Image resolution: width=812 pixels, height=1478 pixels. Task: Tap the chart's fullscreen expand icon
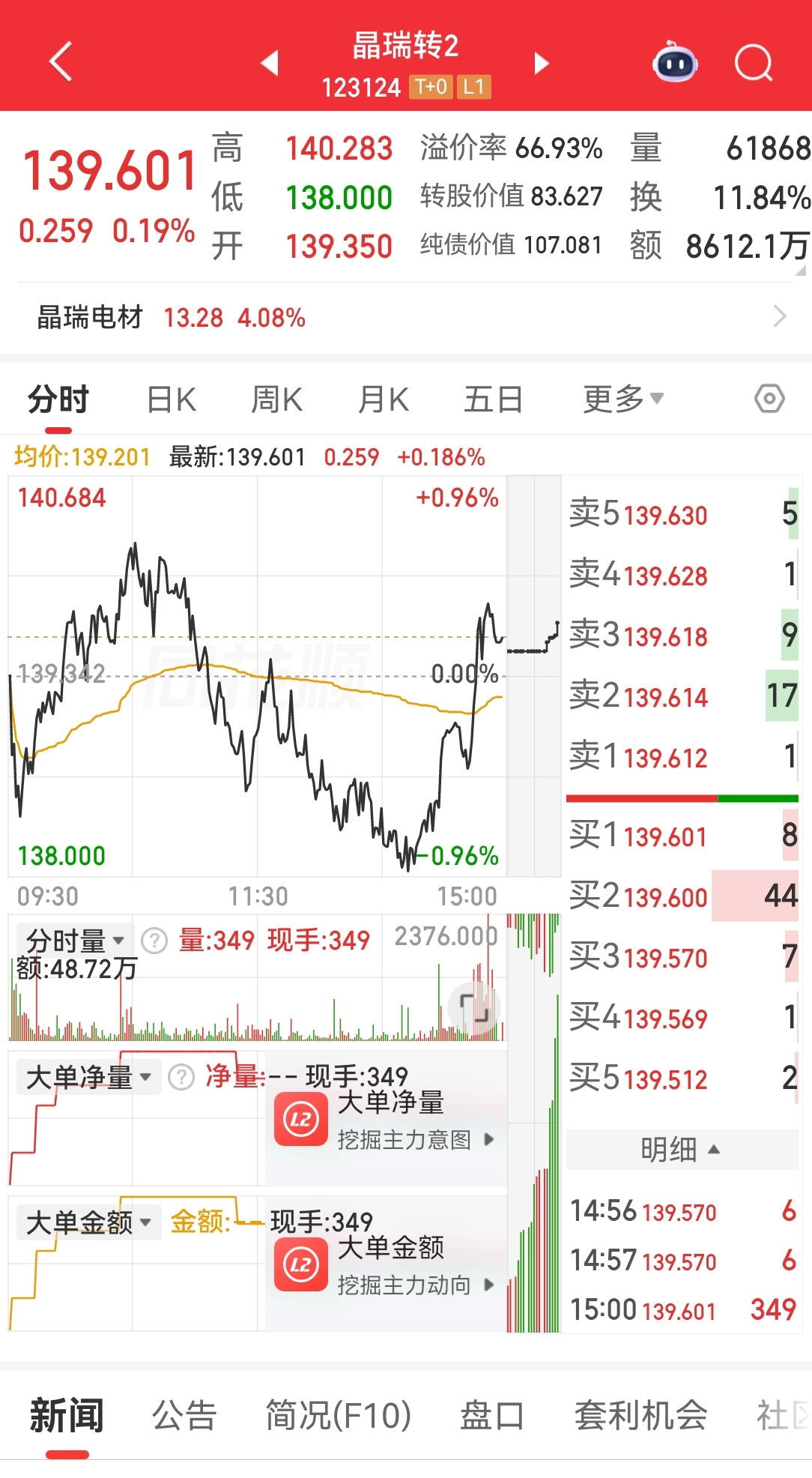(x=474, y=1007)
